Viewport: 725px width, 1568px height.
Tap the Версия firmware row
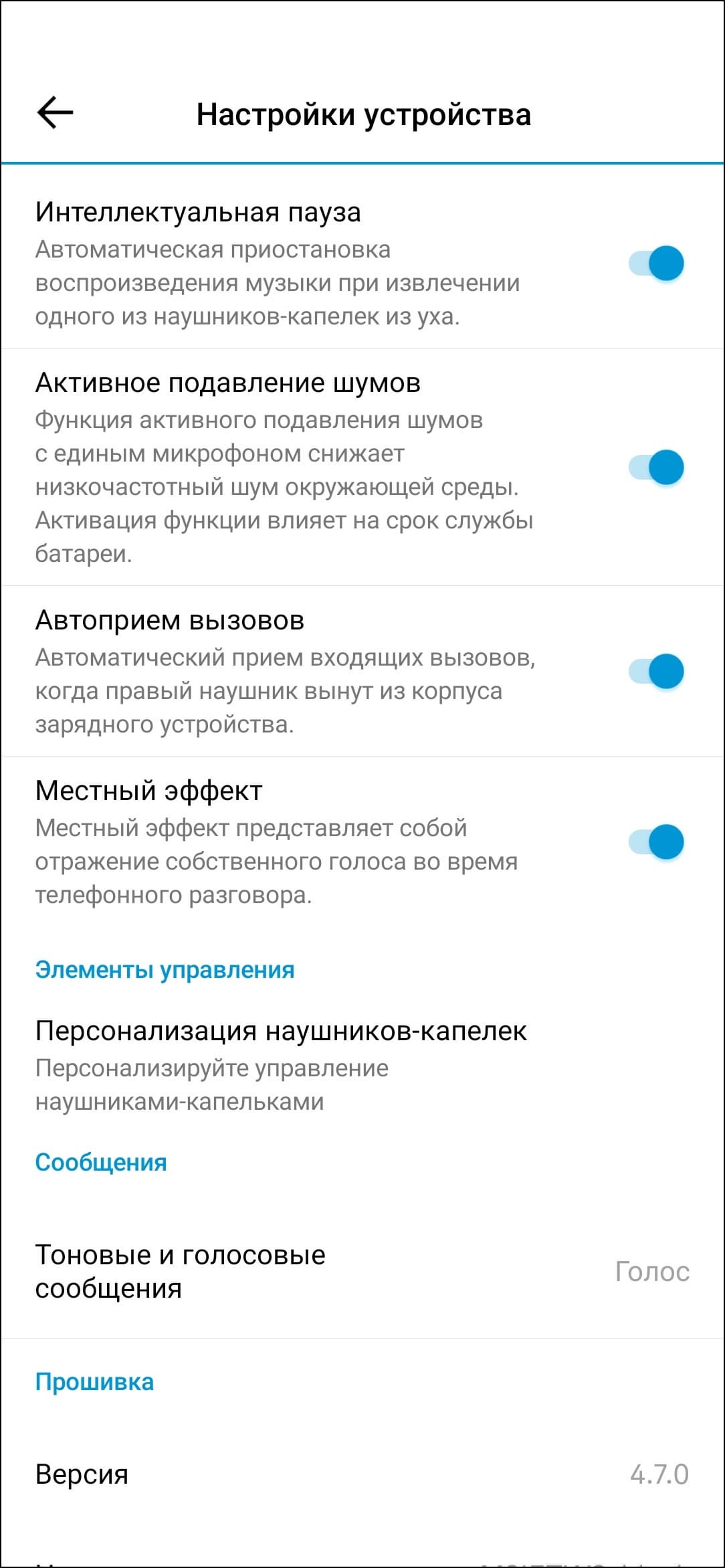tap(361, 1474)
